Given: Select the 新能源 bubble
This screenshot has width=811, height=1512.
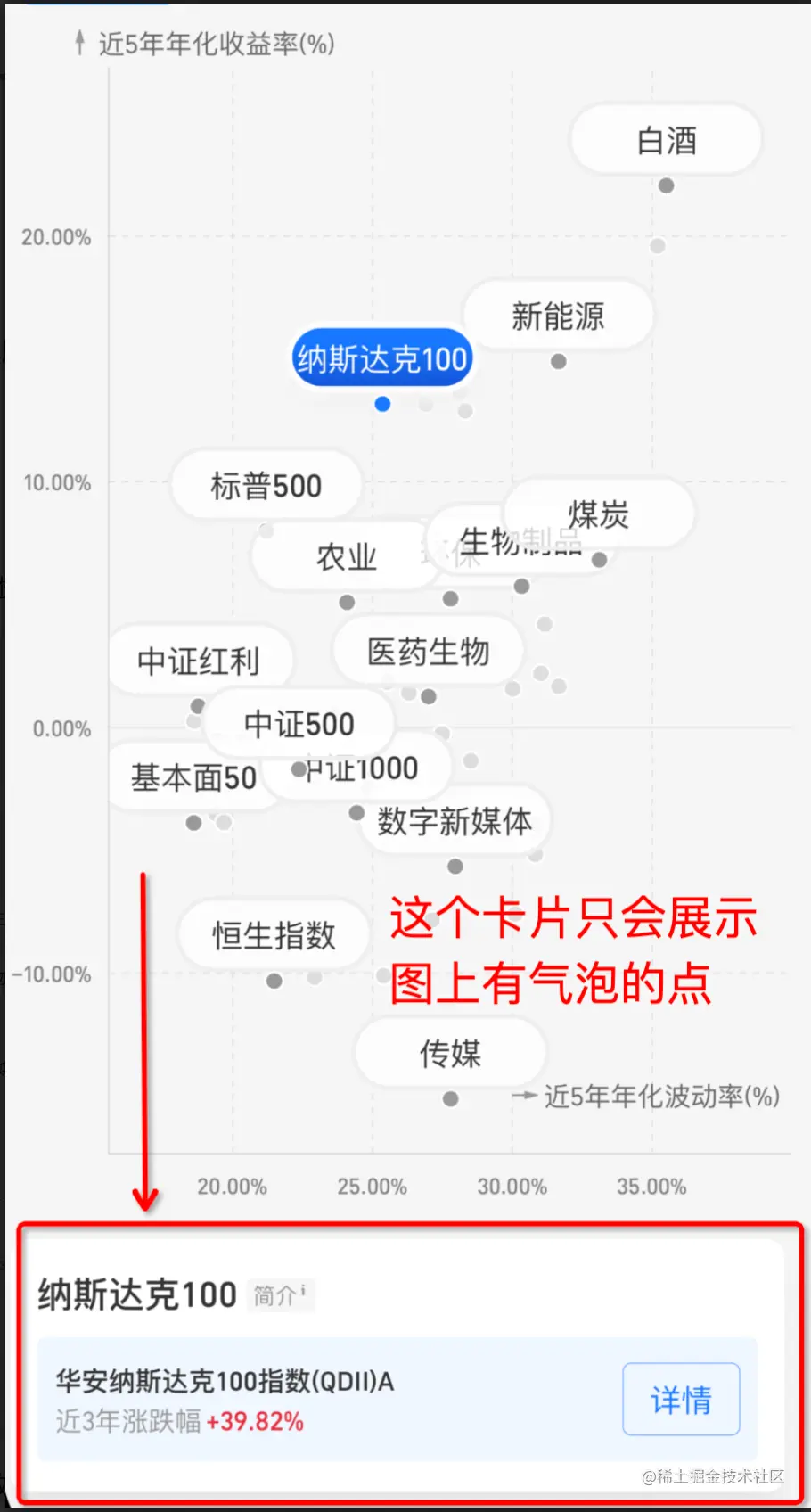Looking at the screenshot, I should coord(558,316).
